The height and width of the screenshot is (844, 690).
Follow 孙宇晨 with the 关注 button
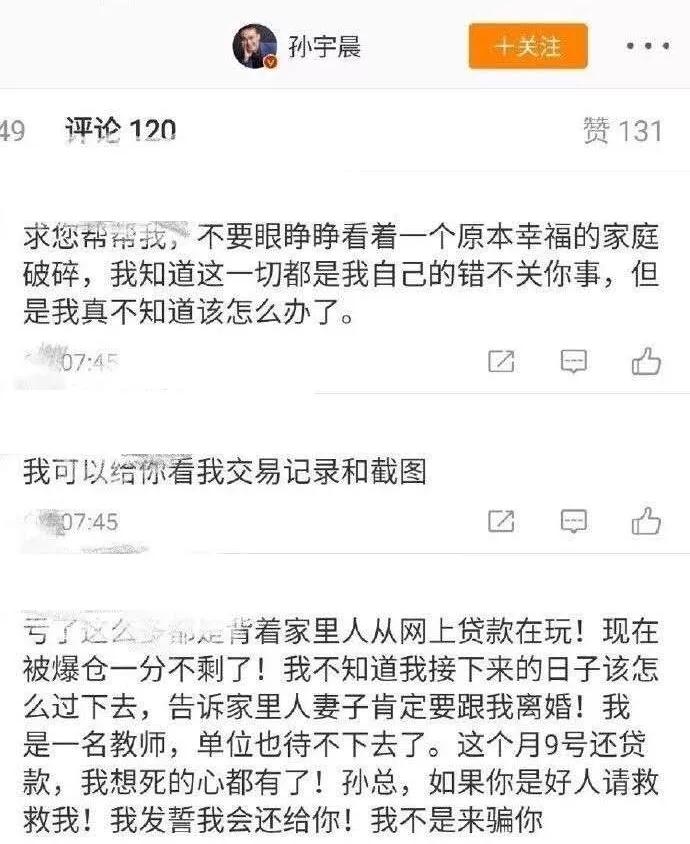[x=527, y=46]
